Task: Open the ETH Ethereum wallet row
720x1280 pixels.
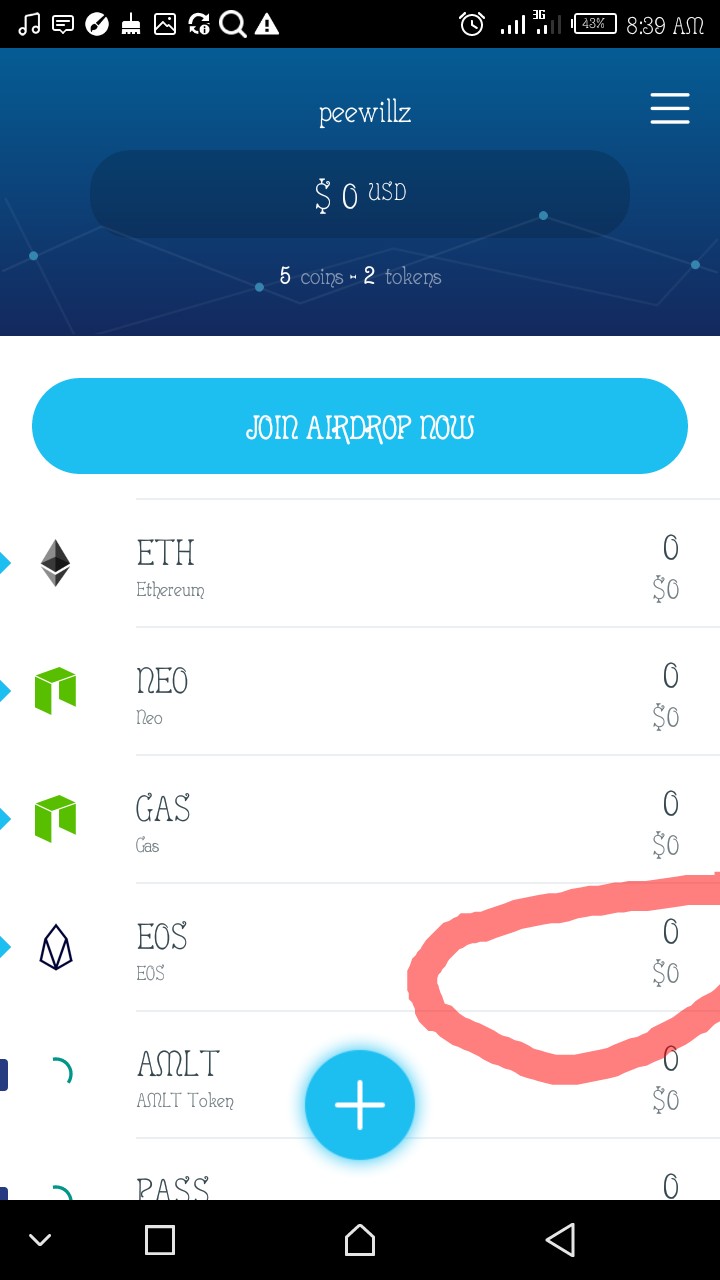Action: tap(360, 563)
